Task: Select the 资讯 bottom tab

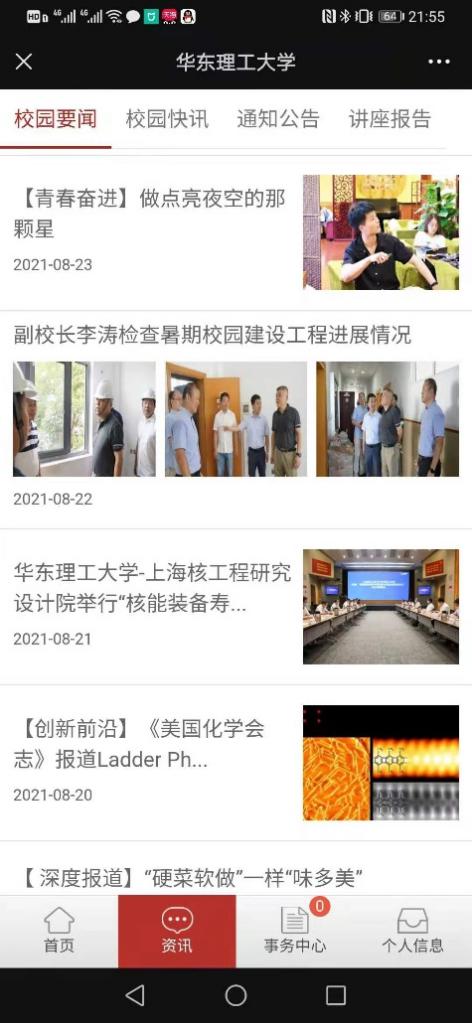Action: click(177, 931)
